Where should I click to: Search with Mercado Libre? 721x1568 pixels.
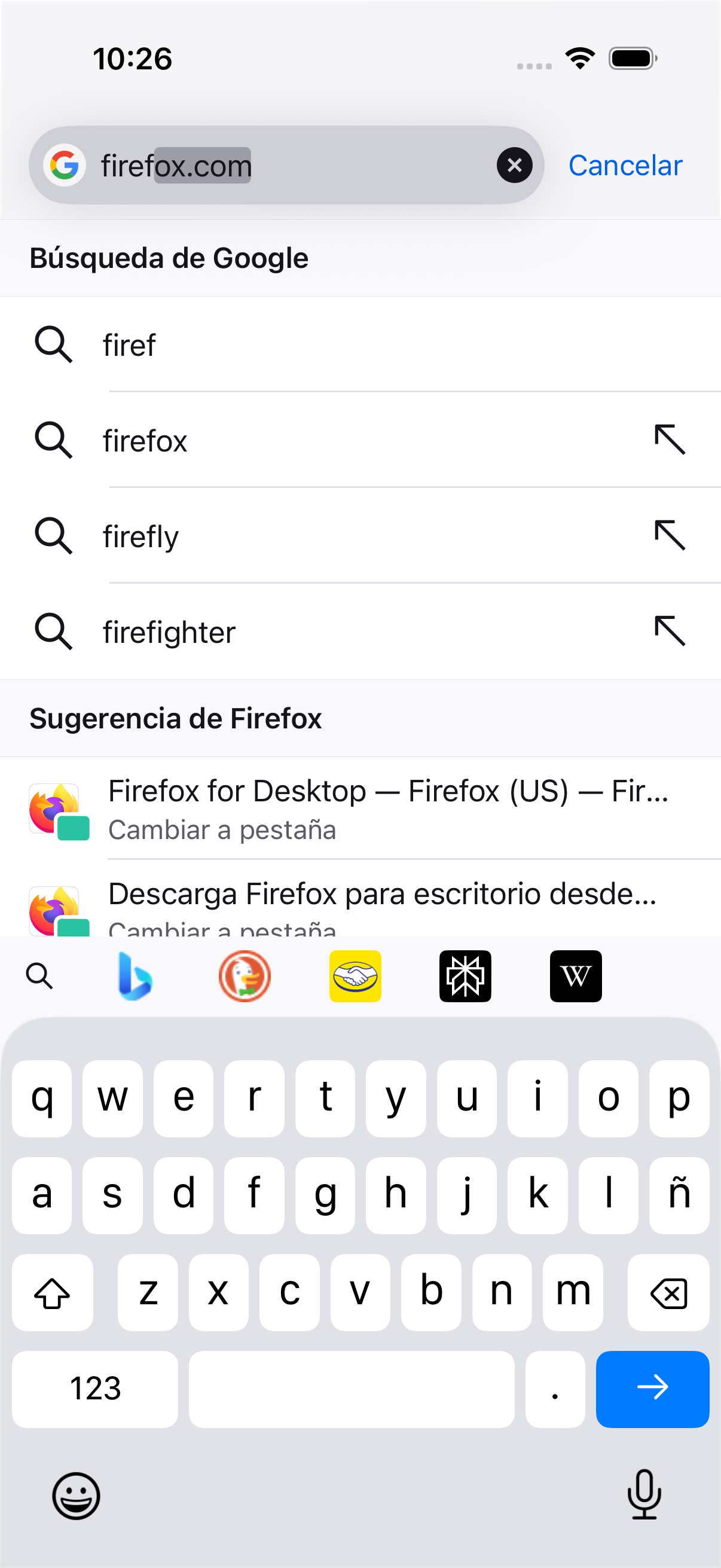355,976
